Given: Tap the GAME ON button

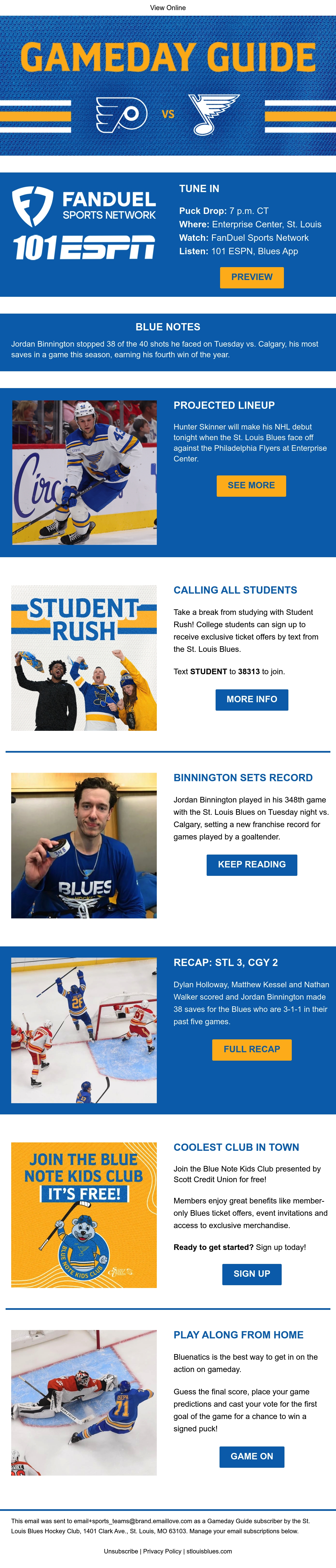Looking at the screenshot, I should 252,1456.
